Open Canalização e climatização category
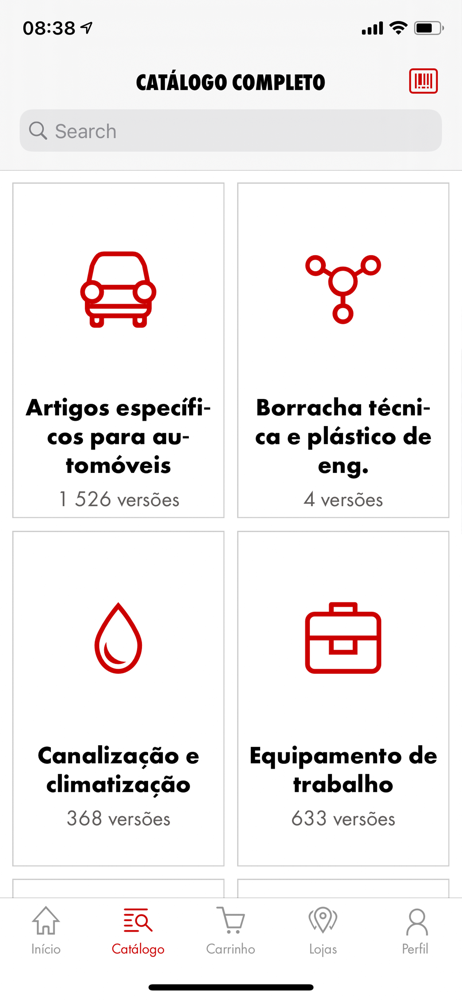 tap(118, 698)
